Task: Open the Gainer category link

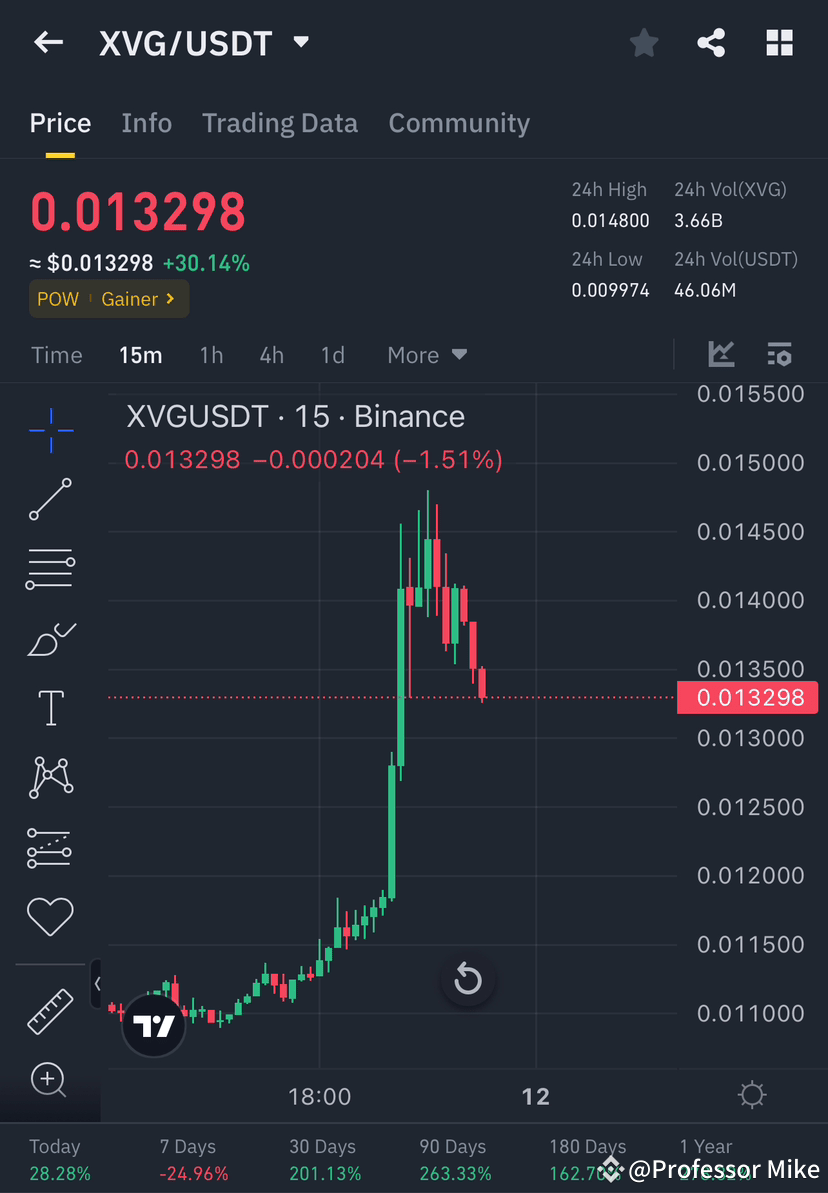Action: [x=133, y=298]
